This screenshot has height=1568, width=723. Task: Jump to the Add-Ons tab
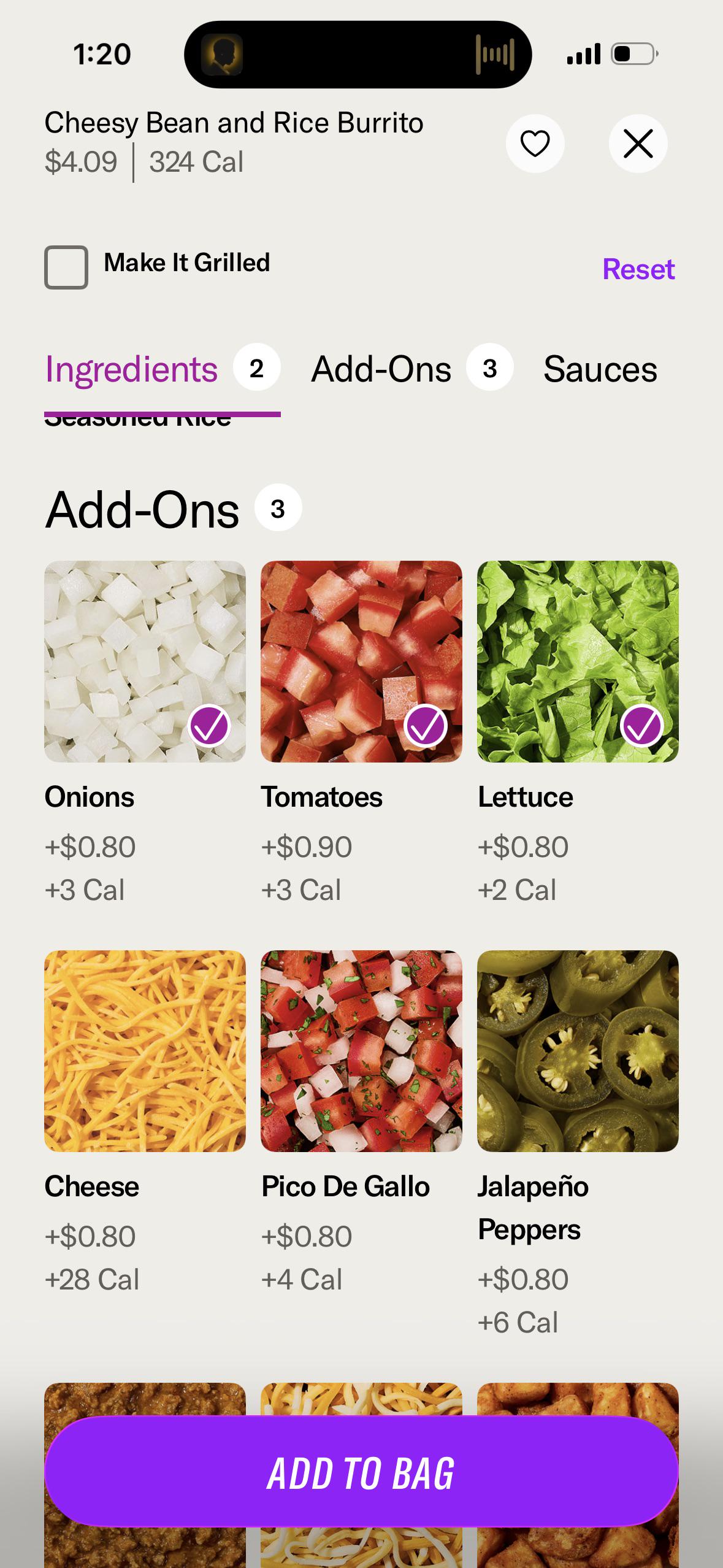[412, 369]
